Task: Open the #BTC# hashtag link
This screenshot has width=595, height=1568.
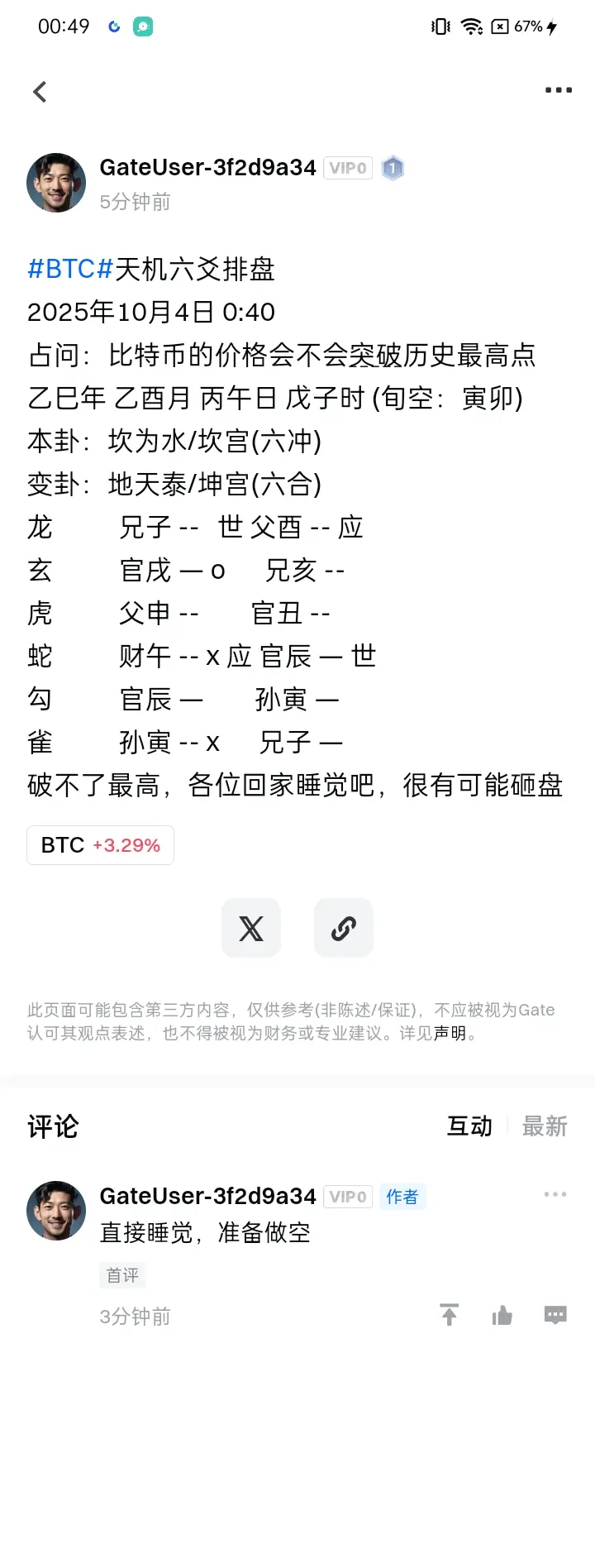Action: click(69, 269)
